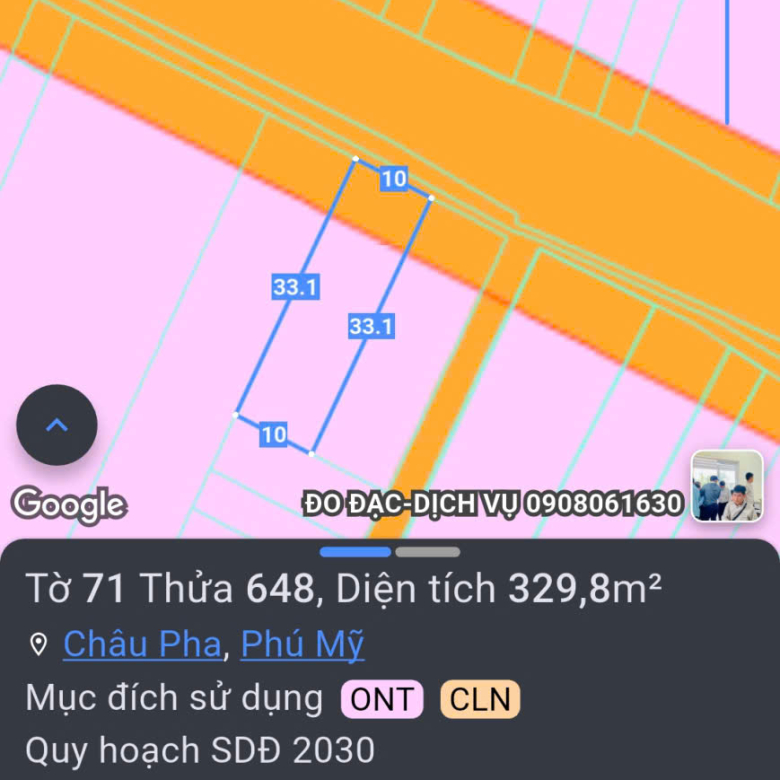Viewport: 780px width, 780px height.
Task: Tap the round up-chevron button
Action: (x=57, y=425)
